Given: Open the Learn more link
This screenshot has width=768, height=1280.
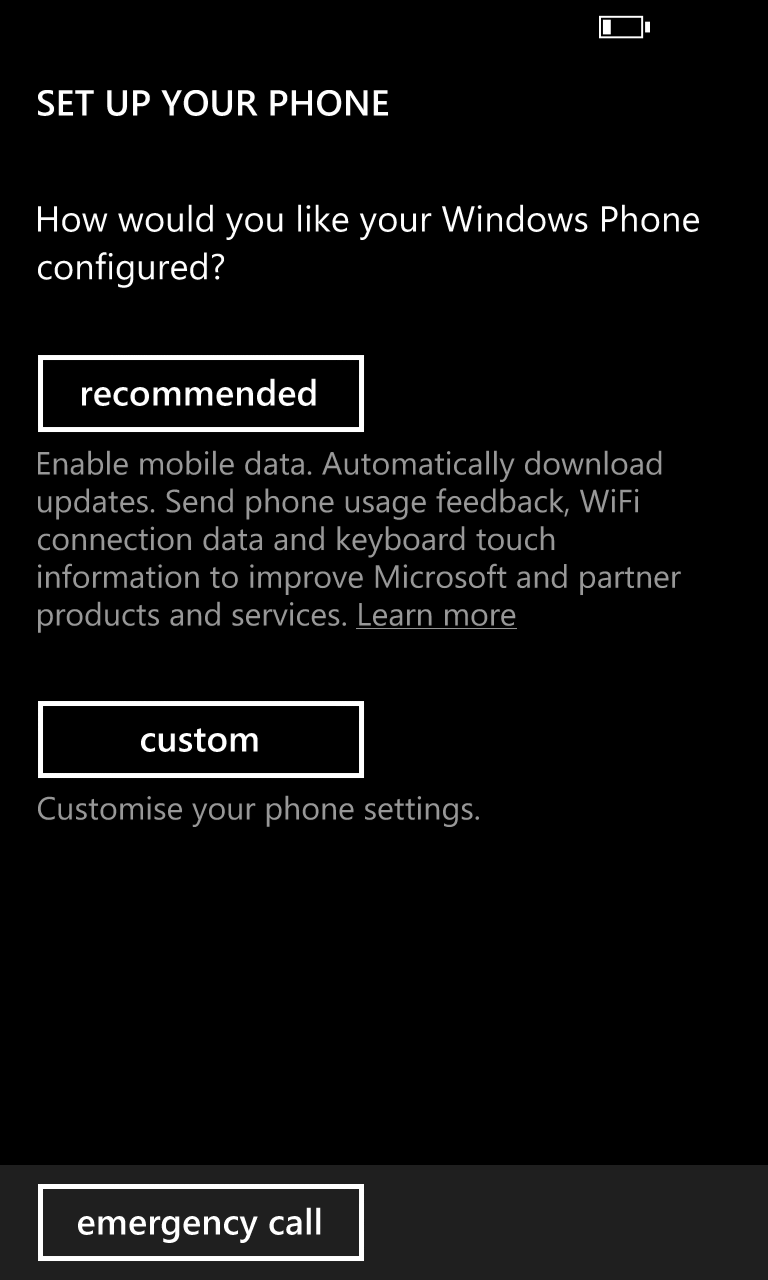Looking at the screenshot, I should pyautogui.click(x=436, y=615).
